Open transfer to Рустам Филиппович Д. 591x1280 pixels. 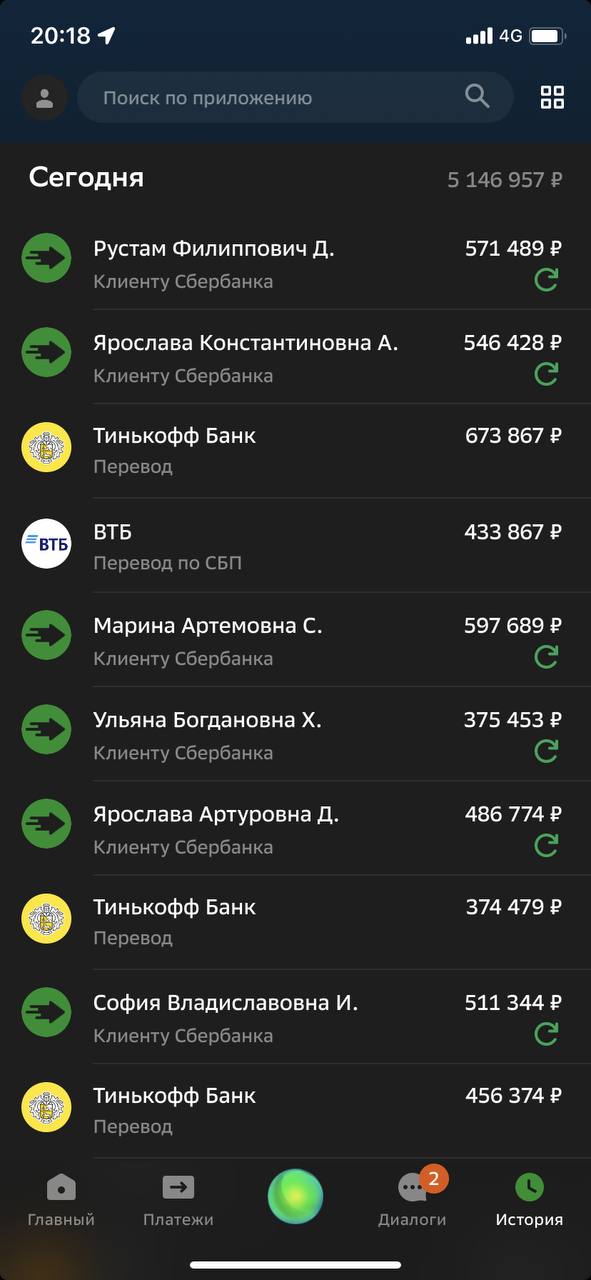point(295,263)
